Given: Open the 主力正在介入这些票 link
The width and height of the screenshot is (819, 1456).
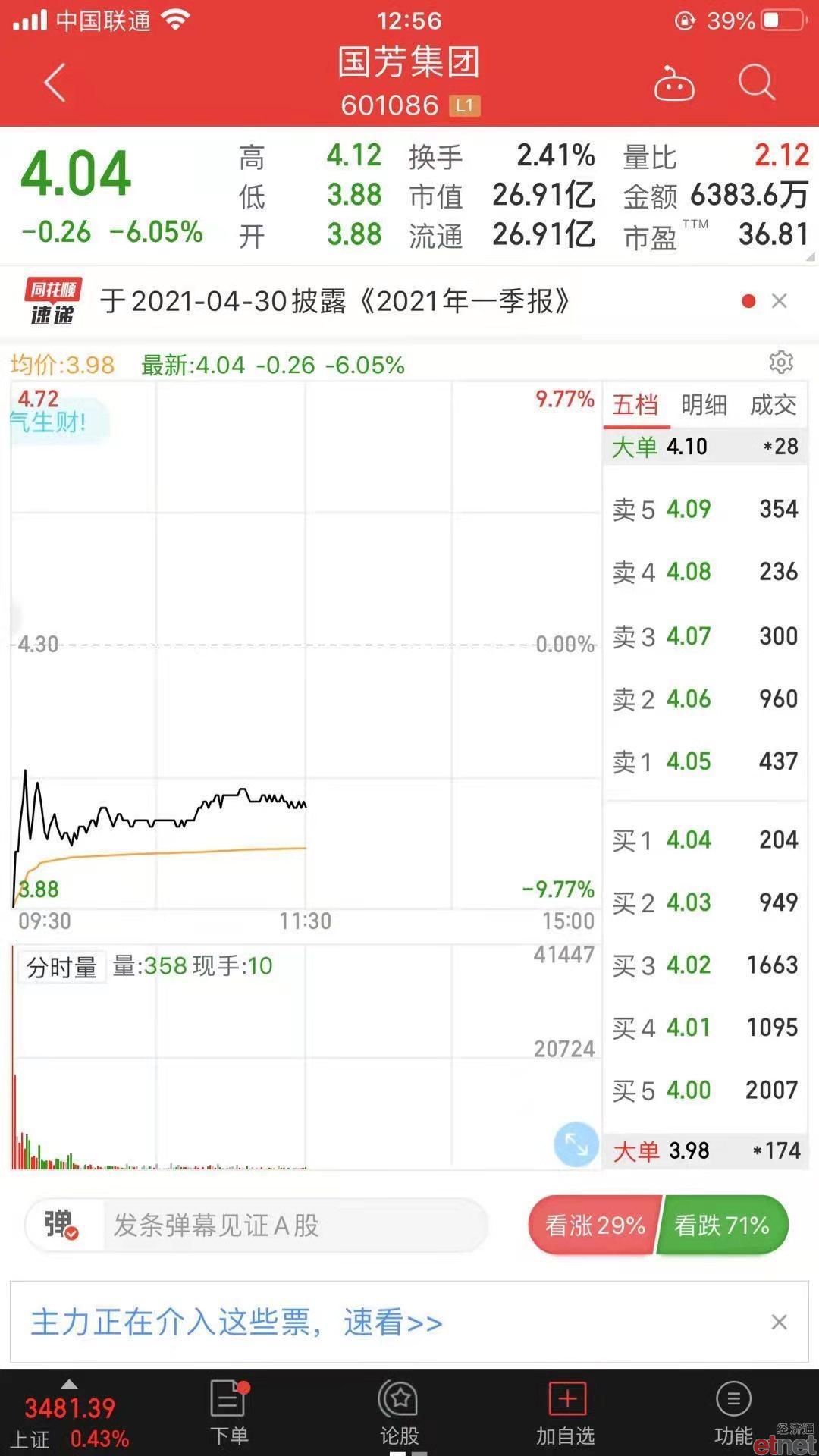Looking at the screenshot, I should [237, 1322].
